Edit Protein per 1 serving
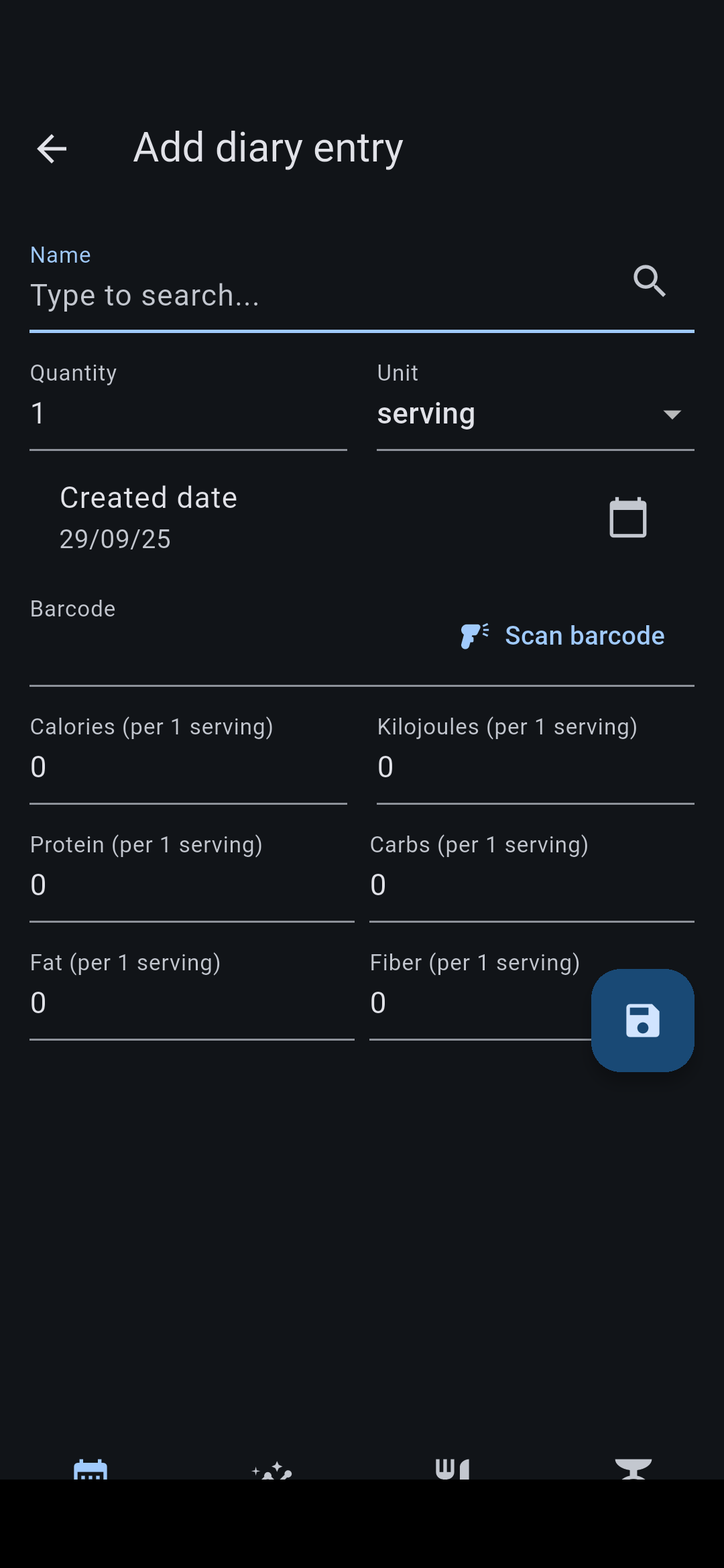This screenshot has width=724, height=1568. 191,885
